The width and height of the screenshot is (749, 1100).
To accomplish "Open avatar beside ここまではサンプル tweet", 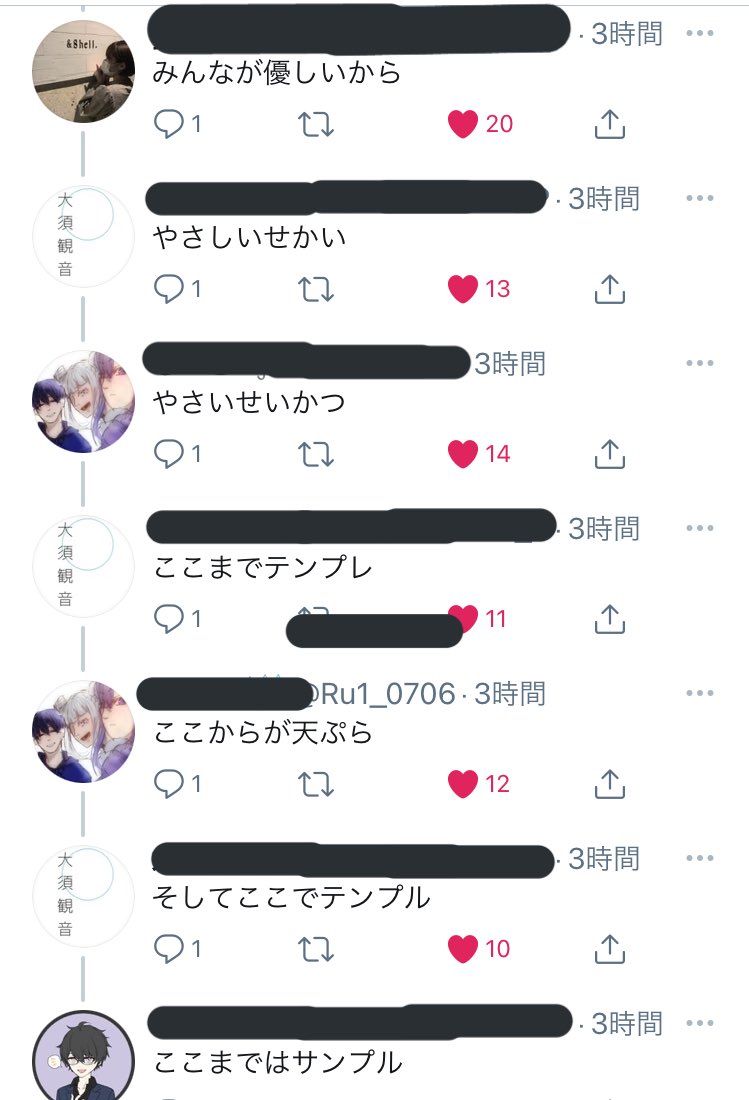I will [x=84, y=1058].
